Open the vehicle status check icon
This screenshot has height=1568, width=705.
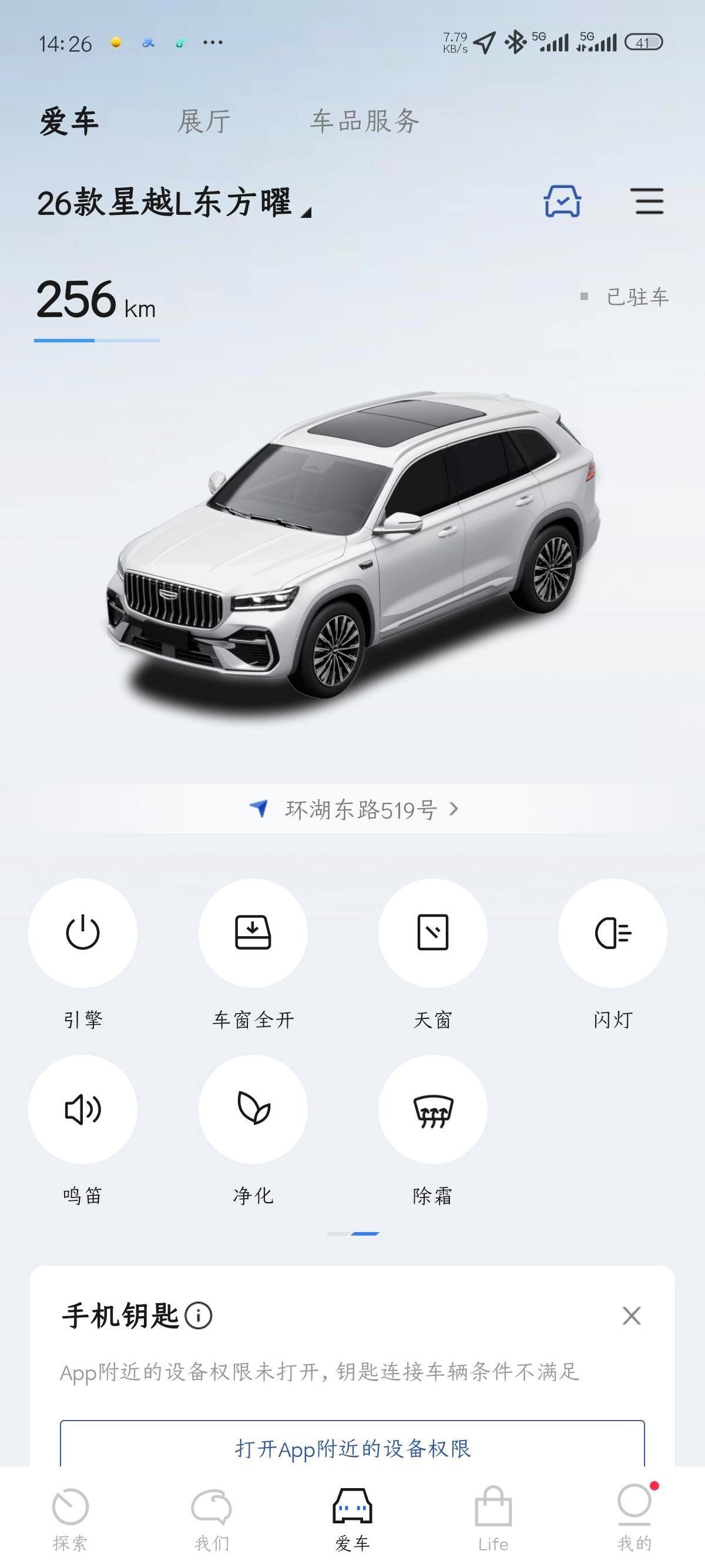pos(562,201)
